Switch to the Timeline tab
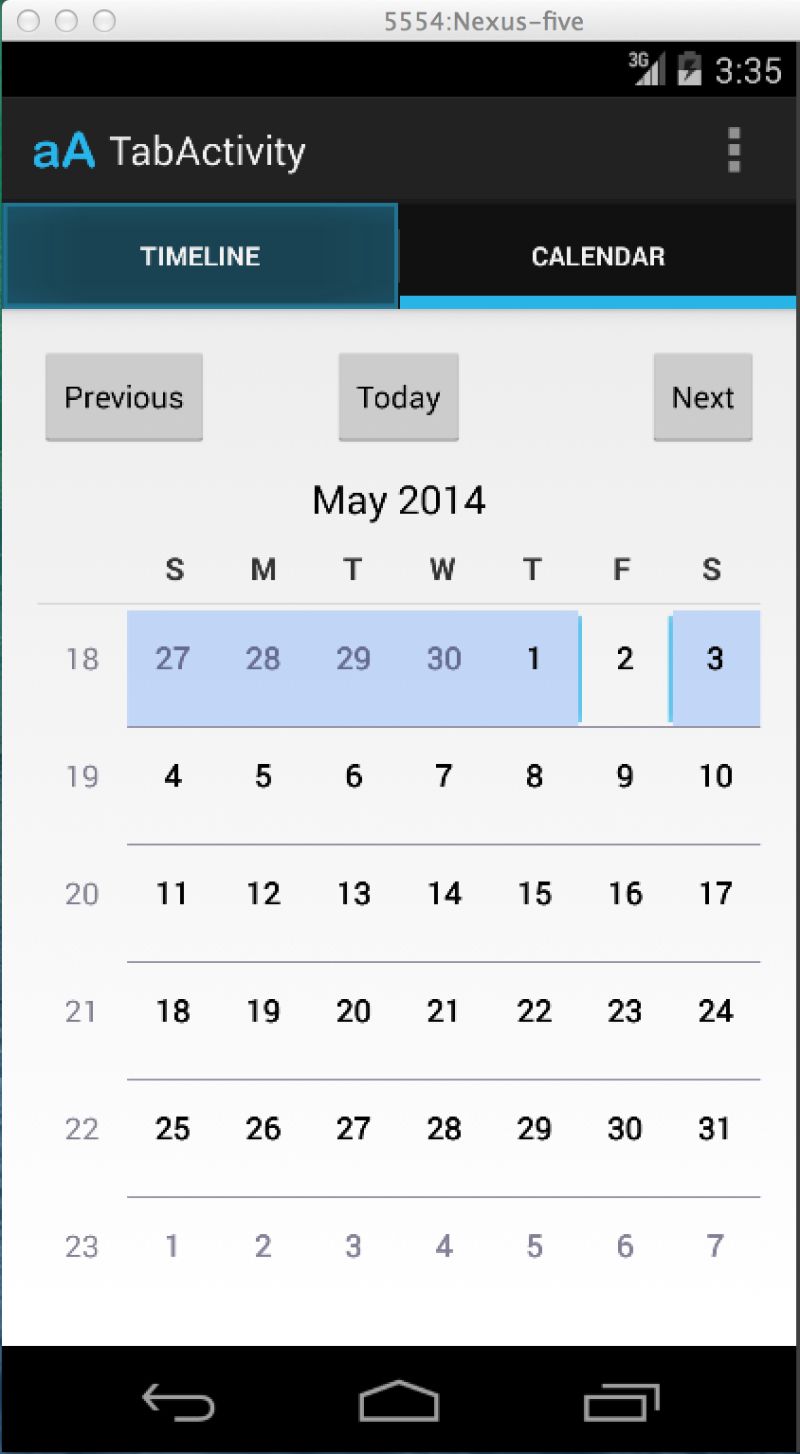 [x=200, y=256]
